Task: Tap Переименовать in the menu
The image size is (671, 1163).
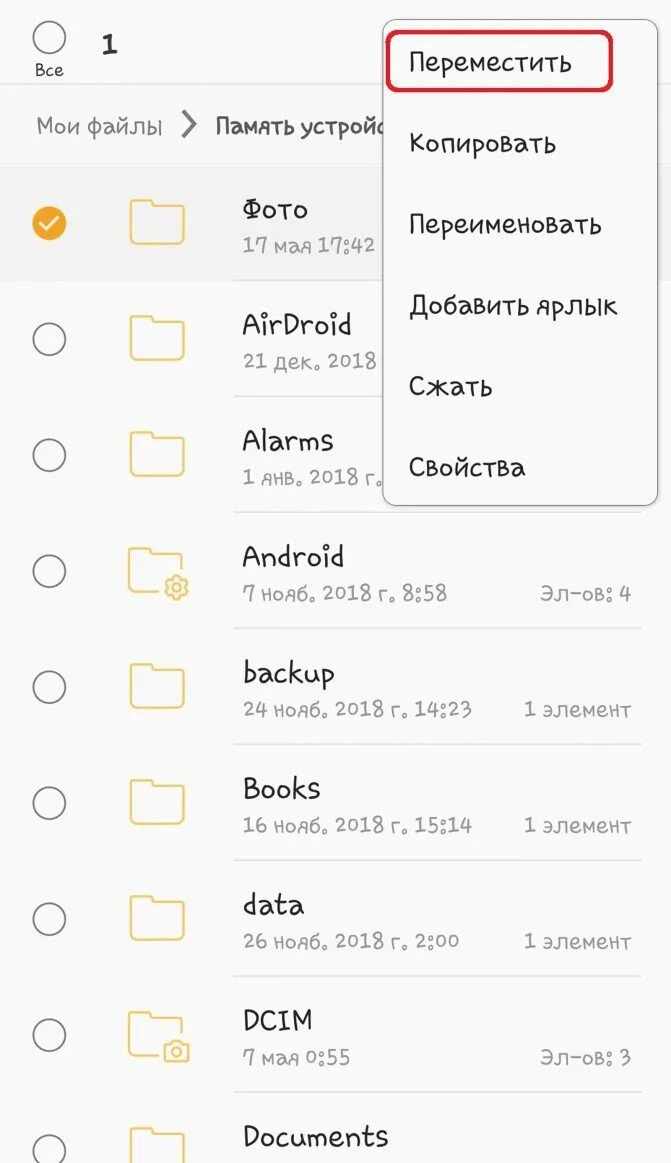Action: click(x=505, y=224)
